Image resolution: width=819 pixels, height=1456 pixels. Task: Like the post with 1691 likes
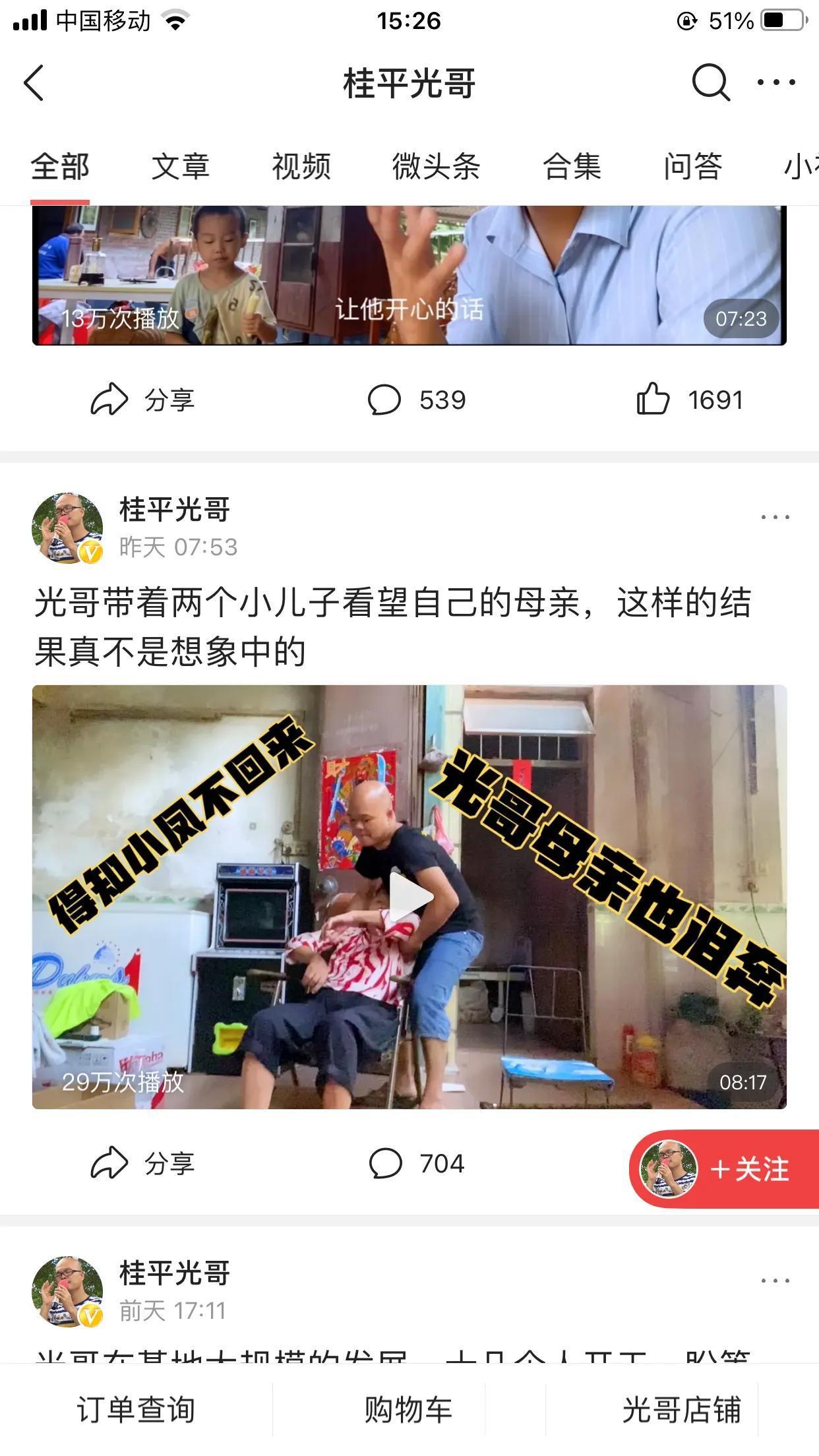click(690, 400)
